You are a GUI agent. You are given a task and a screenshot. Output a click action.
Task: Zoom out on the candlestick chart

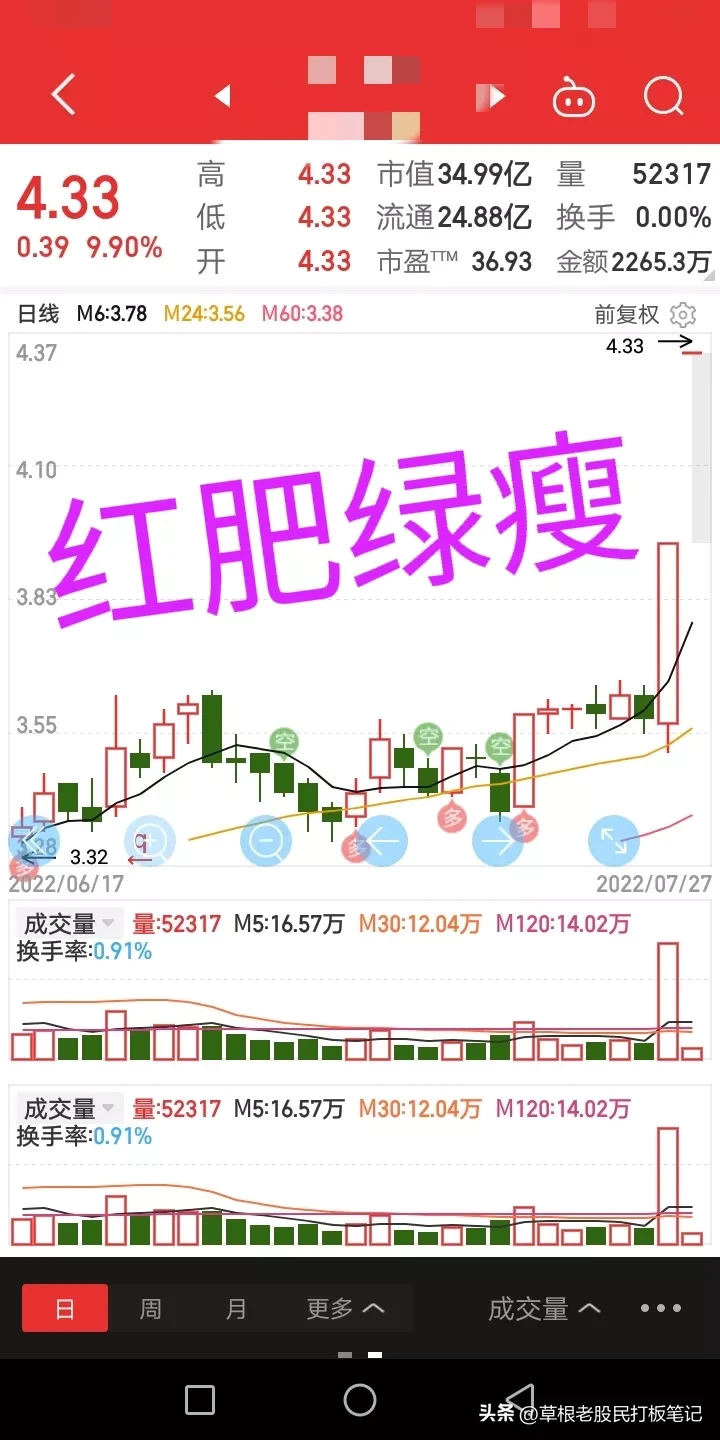click(x=266, y=841)
